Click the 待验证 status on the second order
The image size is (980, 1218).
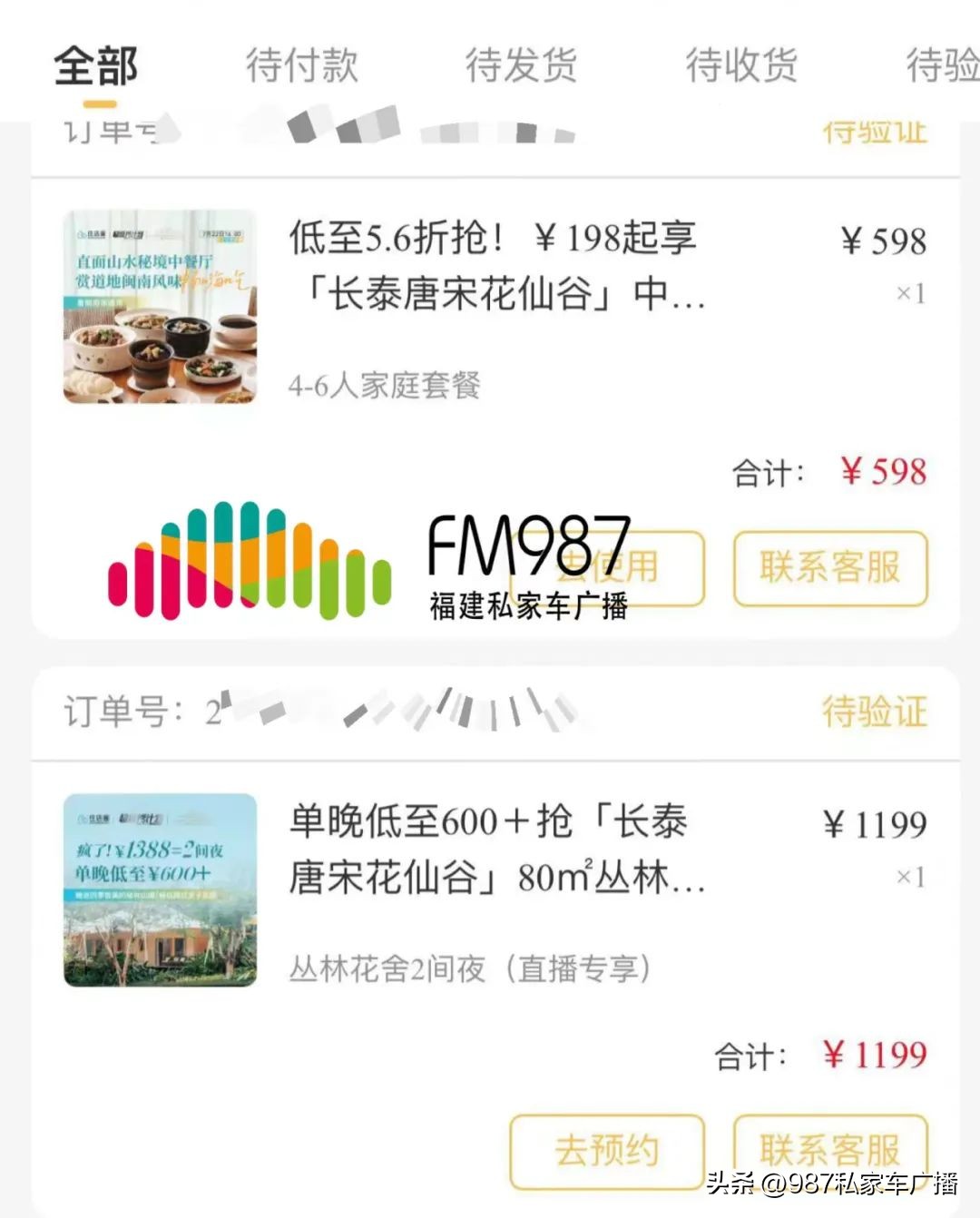point(873,714)
